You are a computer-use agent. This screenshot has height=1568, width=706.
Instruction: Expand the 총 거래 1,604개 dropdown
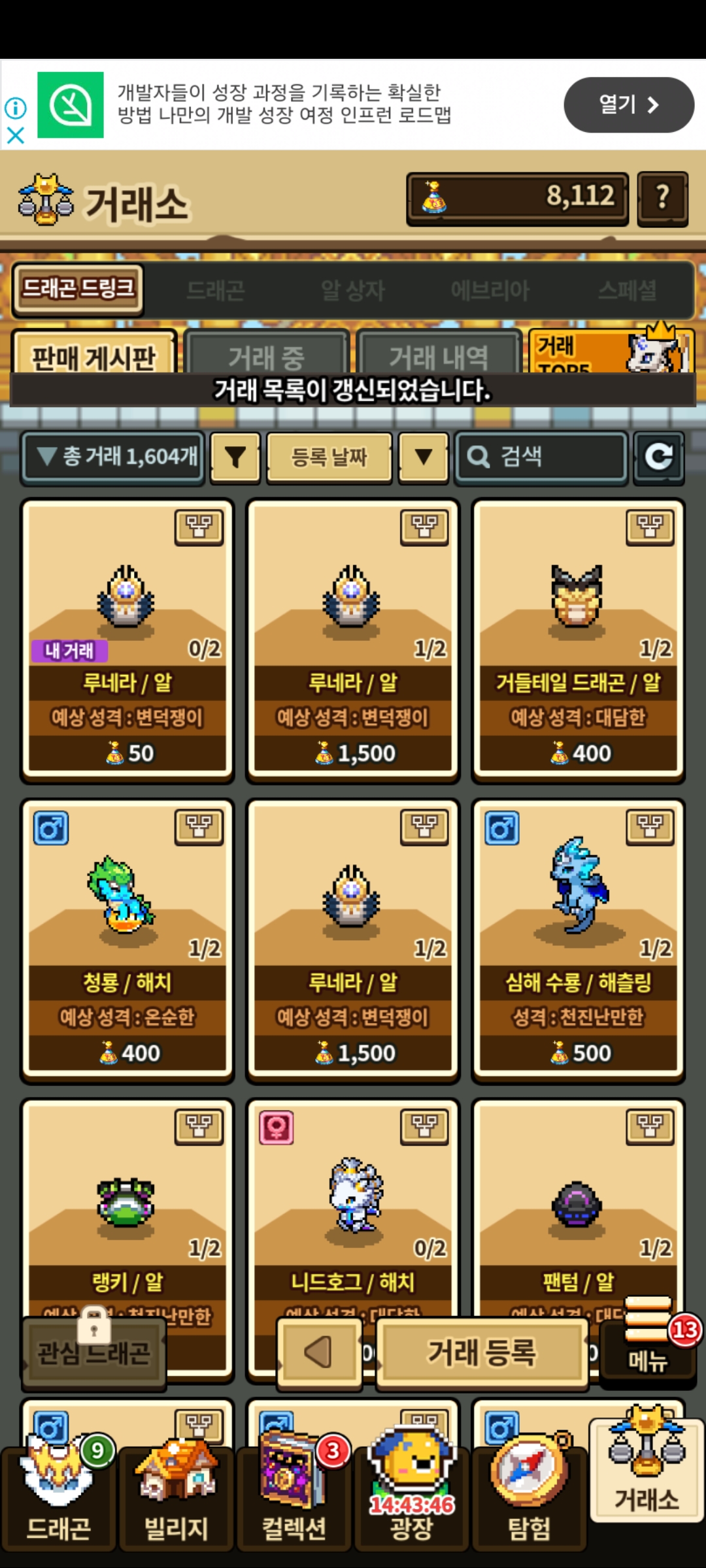tap(114, 457)
